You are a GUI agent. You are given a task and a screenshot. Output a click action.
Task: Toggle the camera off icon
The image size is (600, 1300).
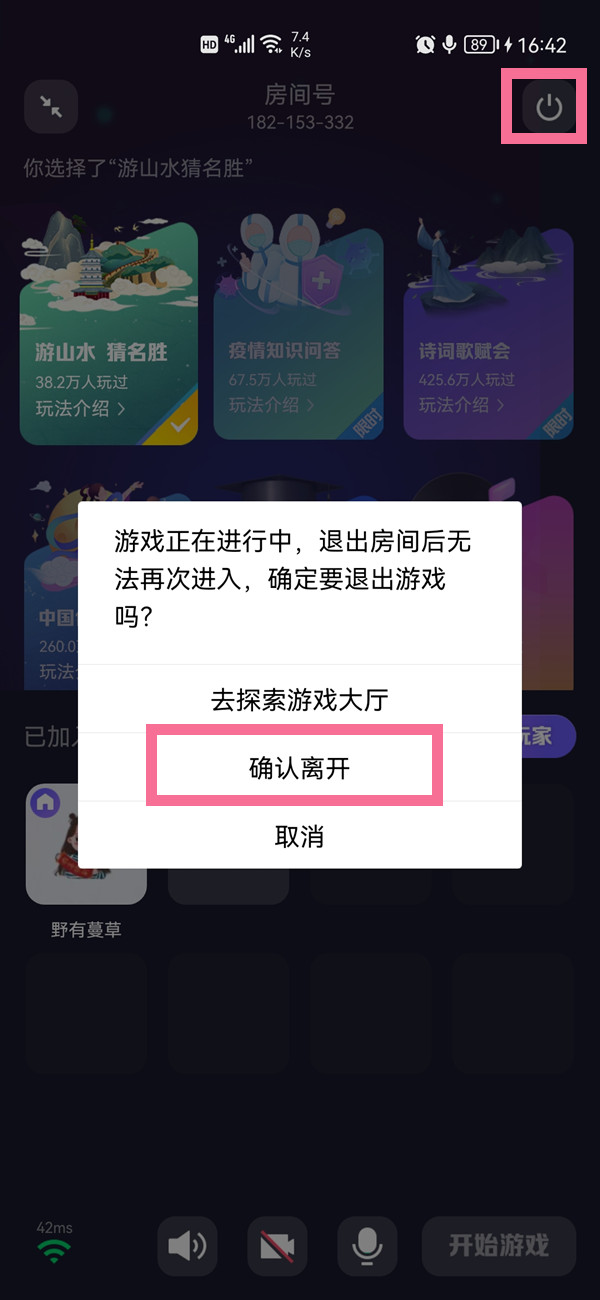coord(277,1246)
